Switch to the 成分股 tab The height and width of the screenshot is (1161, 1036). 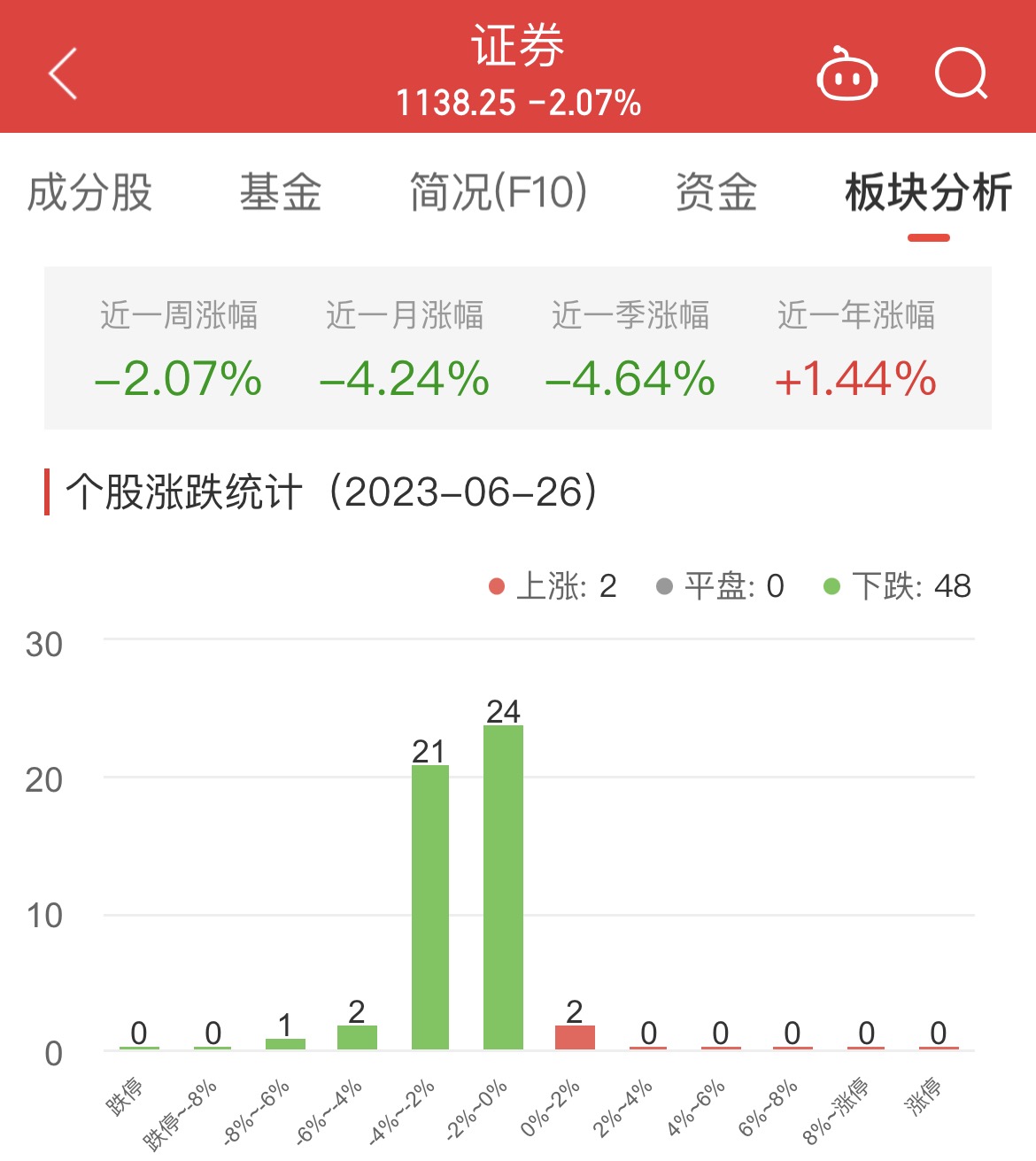pyautogui.click(x=89, y=192)
